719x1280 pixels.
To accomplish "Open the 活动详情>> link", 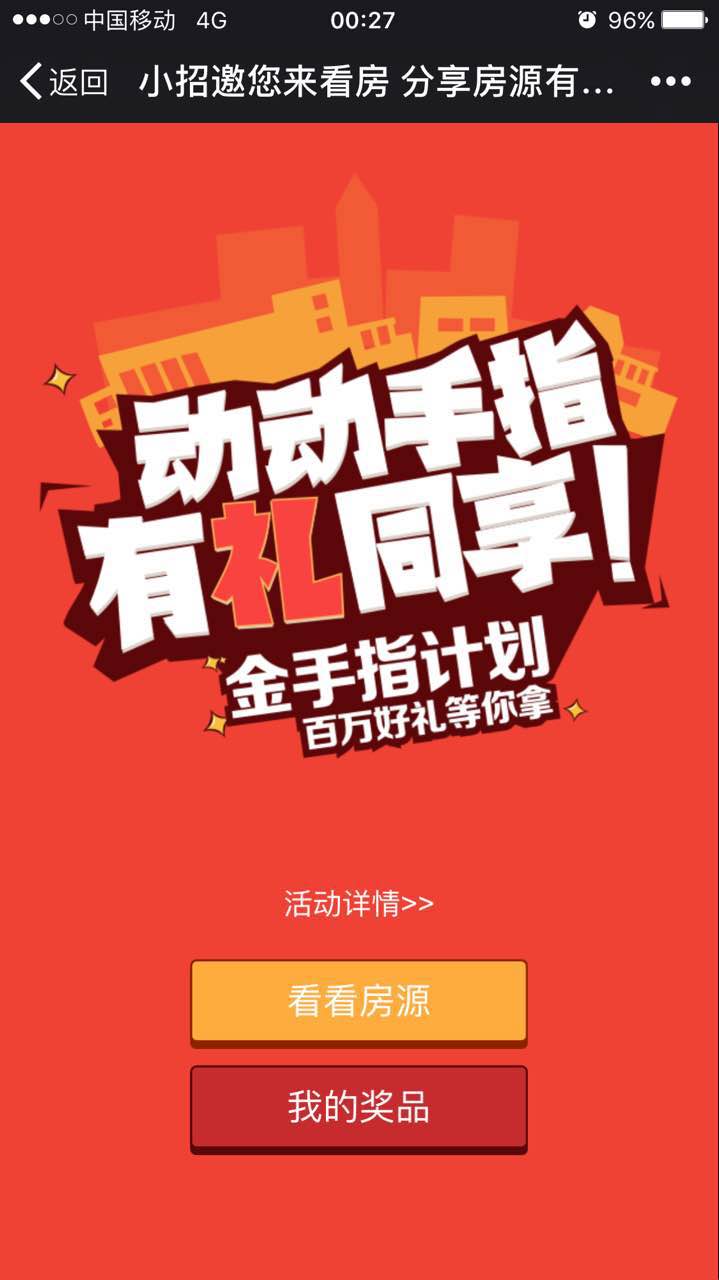I will [x=358, y=904].
